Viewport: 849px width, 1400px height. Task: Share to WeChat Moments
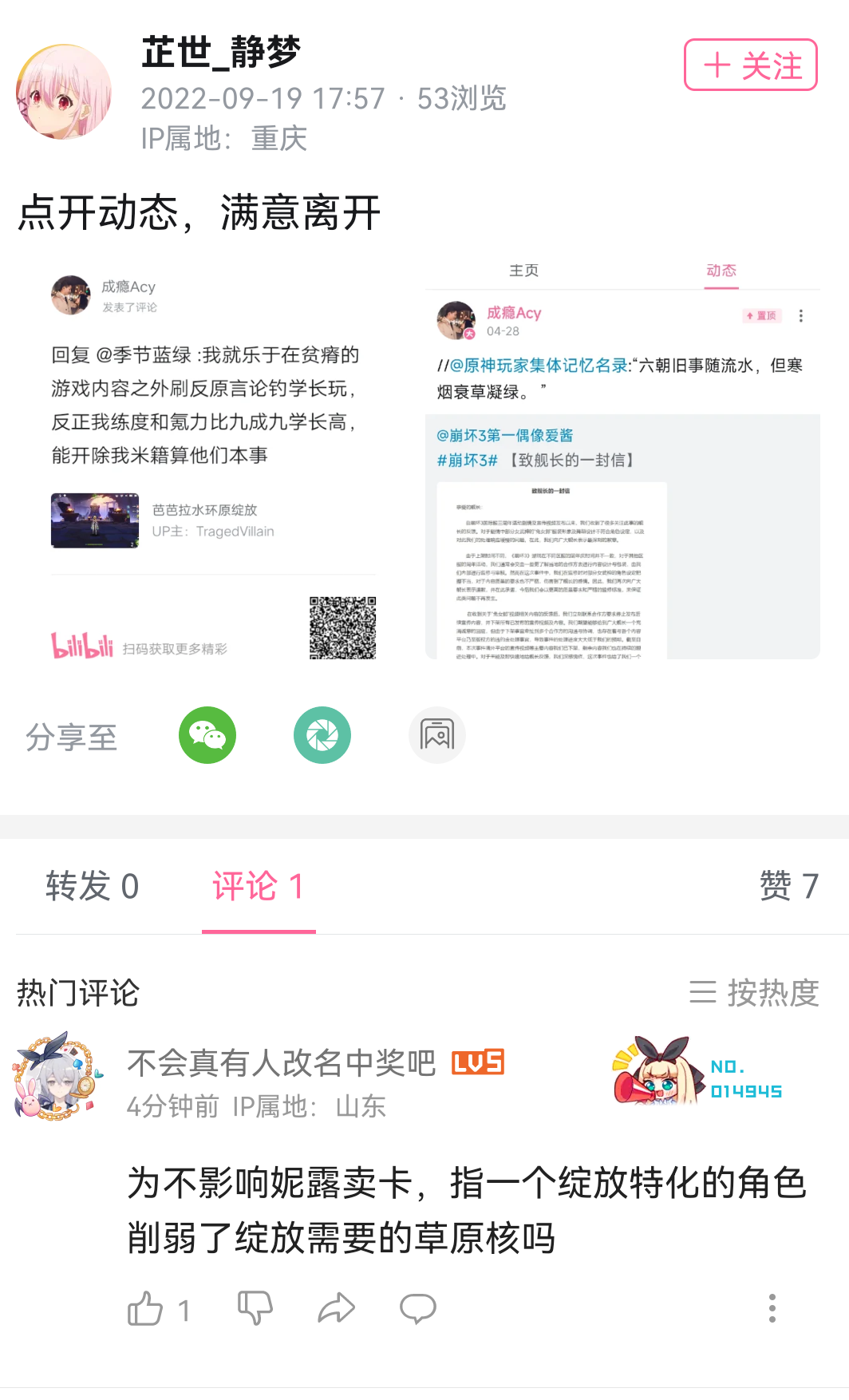322,735
